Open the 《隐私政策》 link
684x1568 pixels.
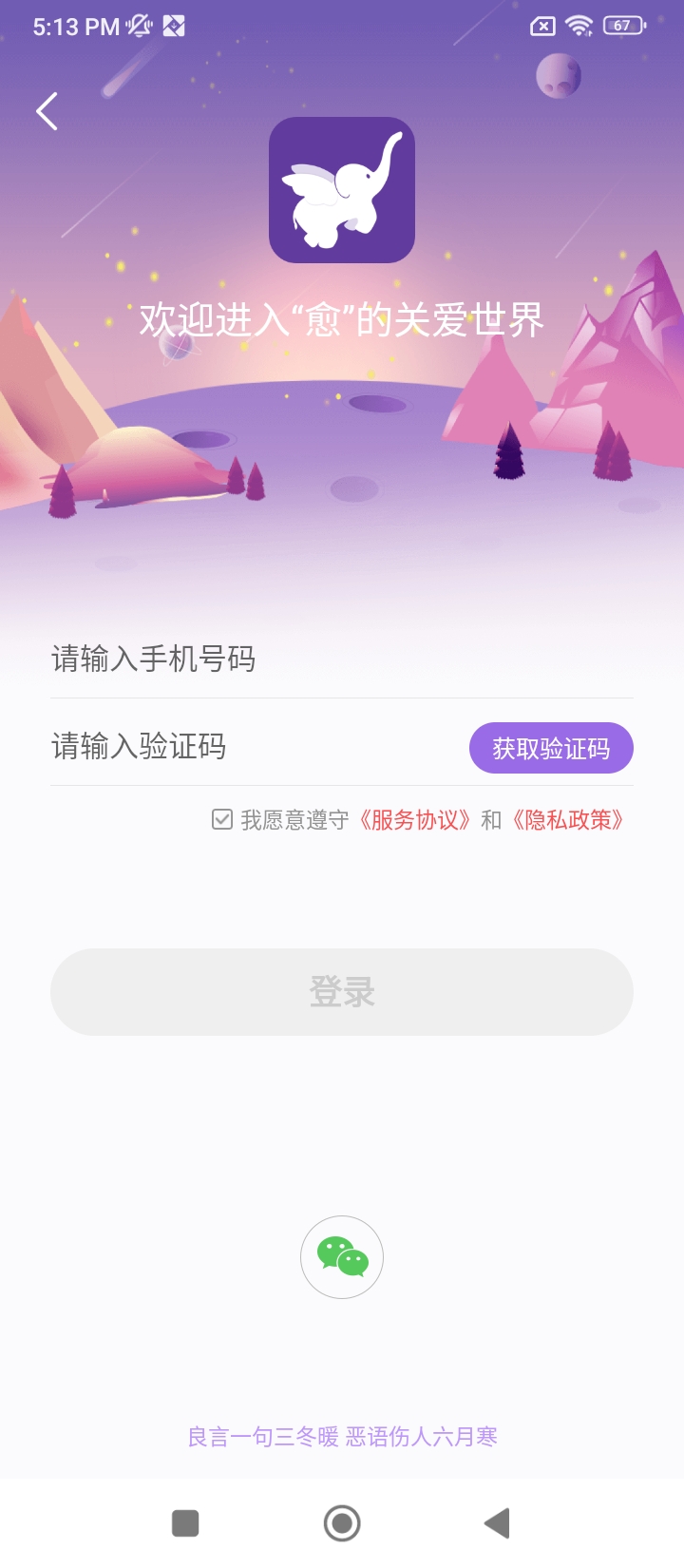[x=567, y=820]
